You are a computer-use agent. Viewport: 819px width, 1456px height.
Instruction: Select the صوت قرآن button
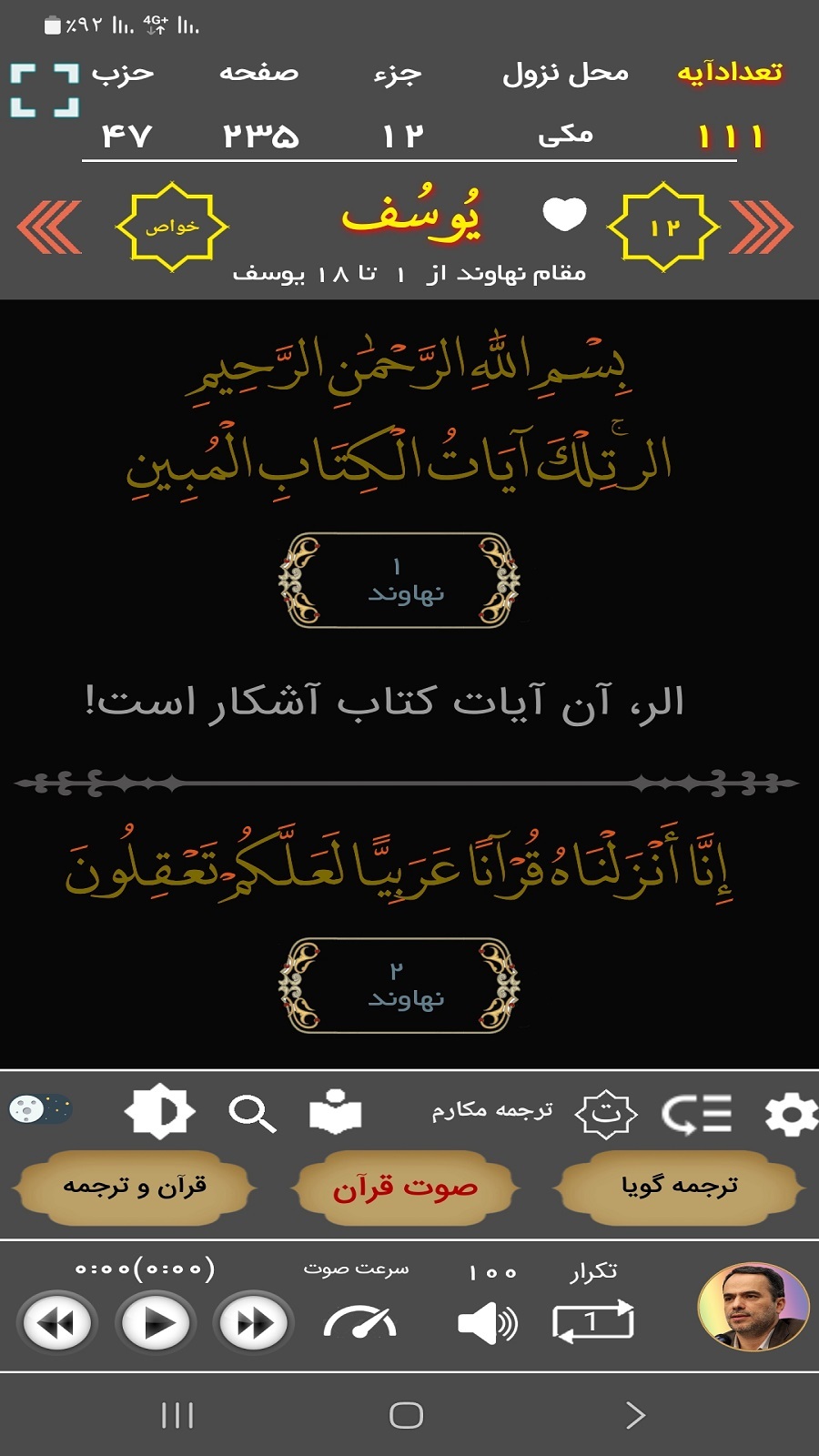click(405, 1188)
